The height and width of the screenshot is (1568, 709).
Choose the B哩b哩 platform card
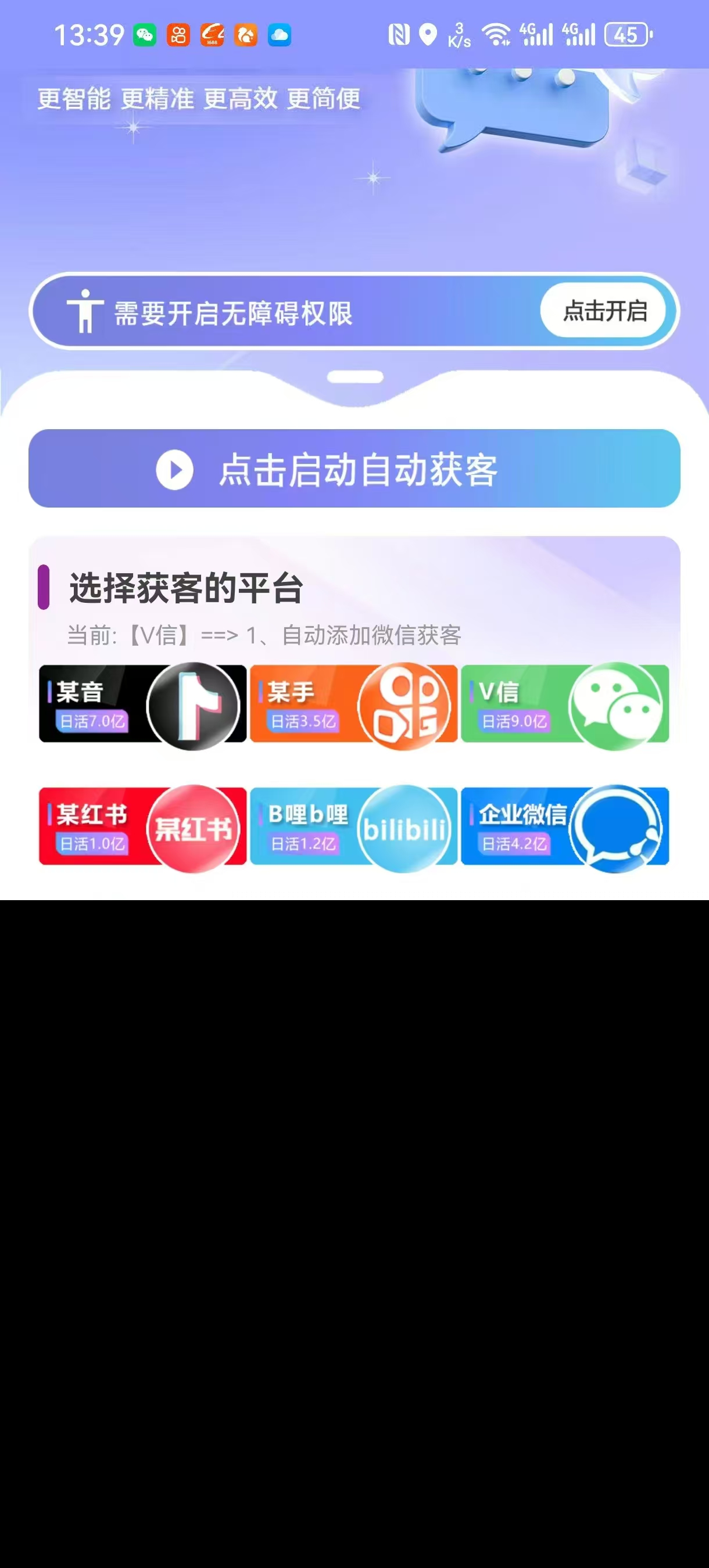(353, 826)
